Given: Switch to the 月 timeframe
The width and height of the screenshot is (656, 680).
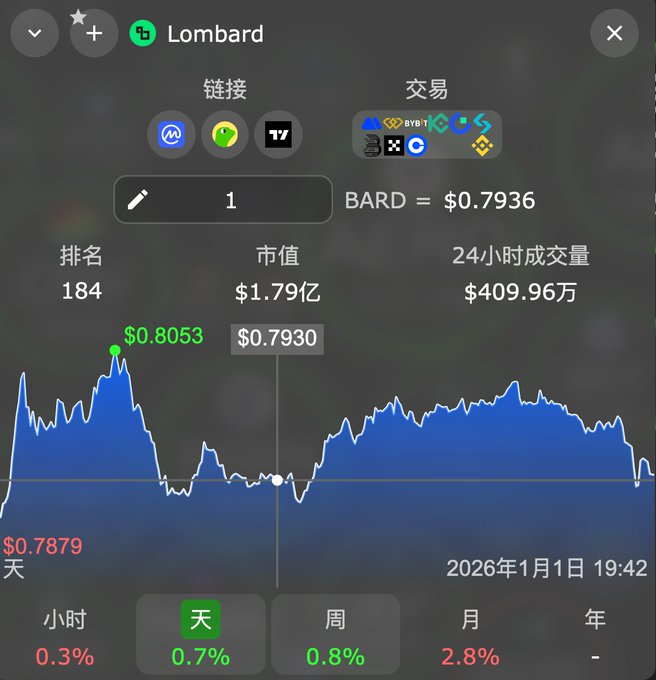Looking at the screenshot, I should [x=470, y=636].
